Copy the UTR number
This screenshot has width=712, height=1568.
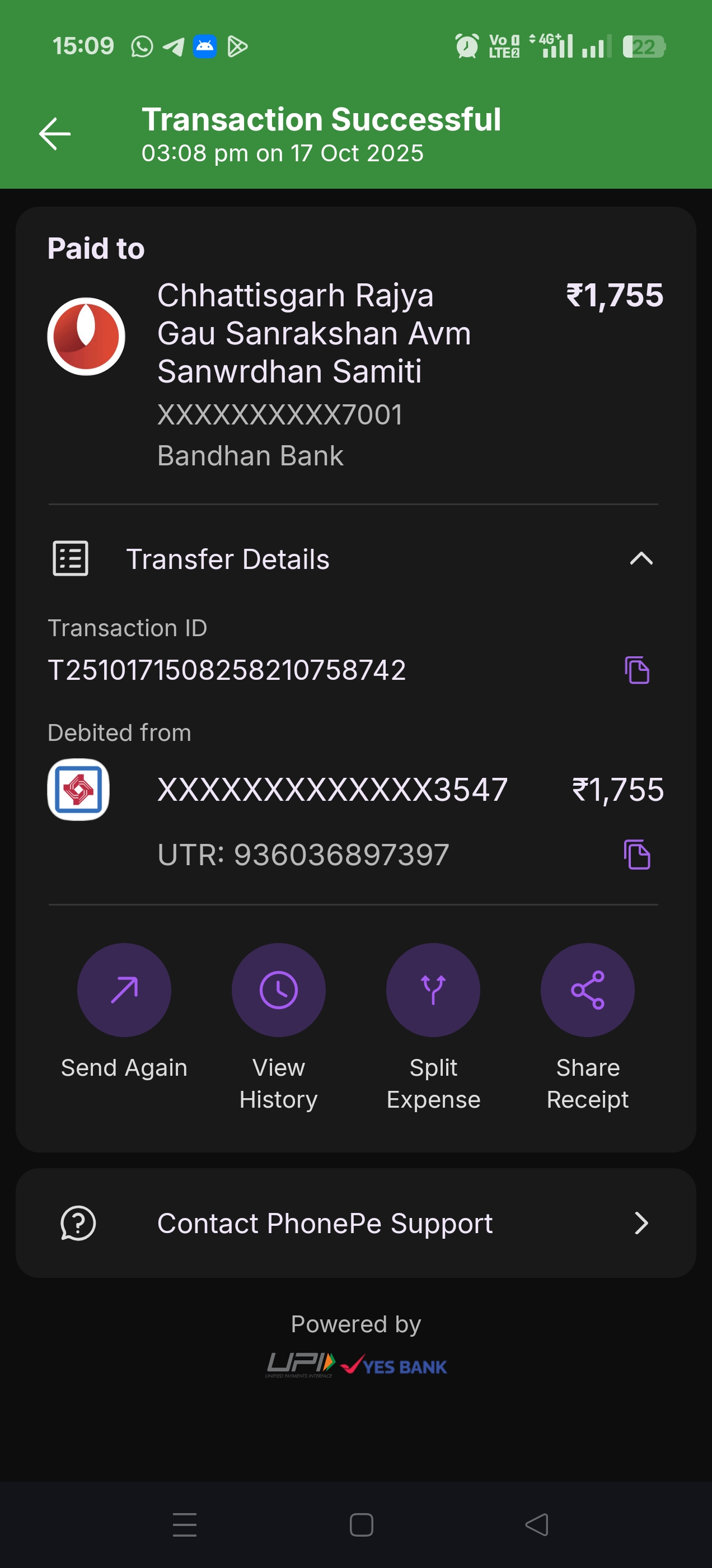click(x=636, y=855)
